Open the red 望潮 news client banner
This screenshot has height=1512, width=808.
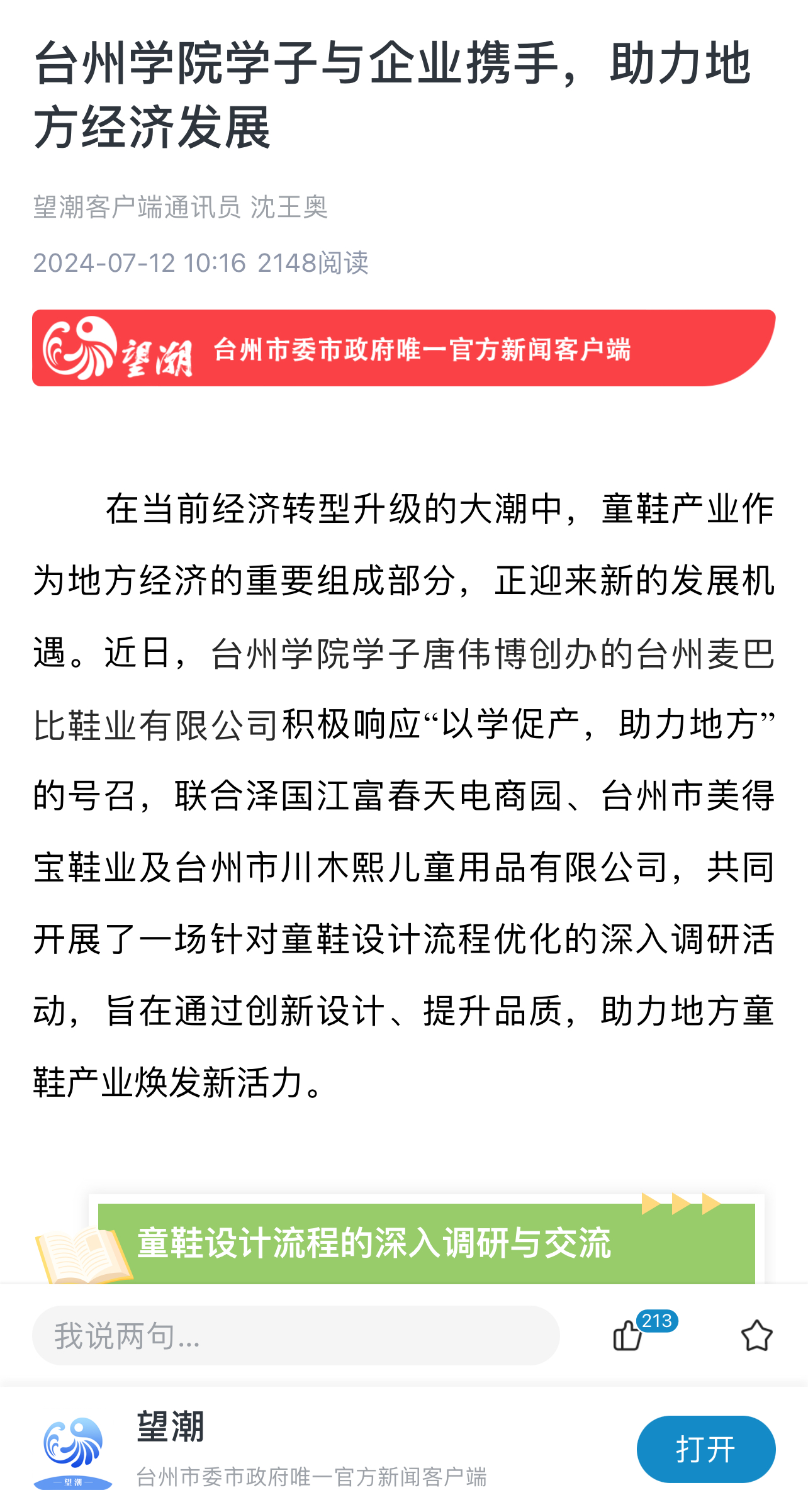403,348
